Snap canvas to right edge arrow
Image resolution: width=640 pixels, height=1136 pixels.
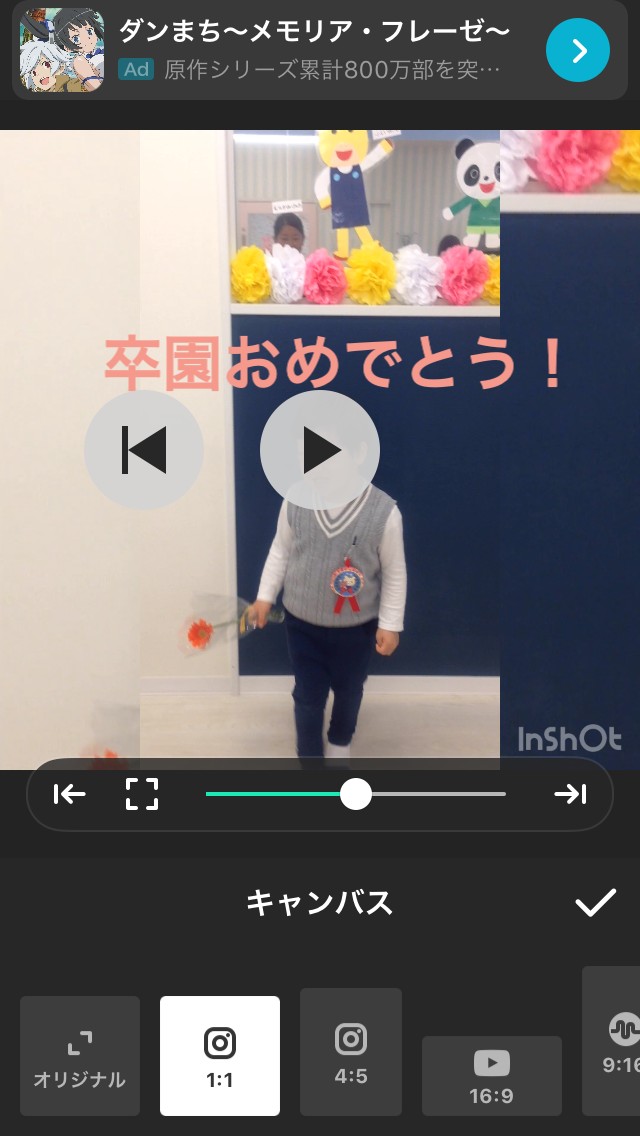pos(570,794)
